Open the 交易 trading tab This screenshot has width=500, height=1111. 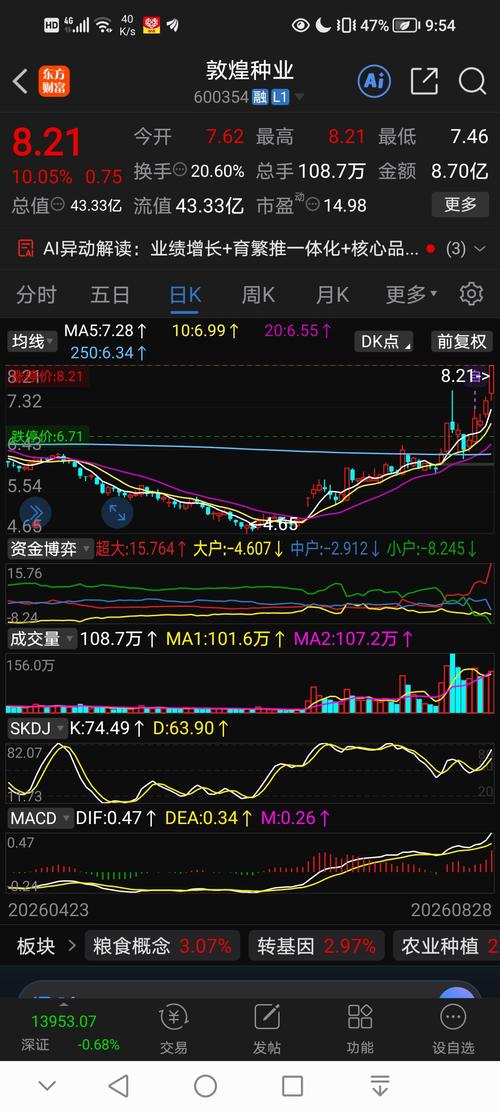(174, 1030)
